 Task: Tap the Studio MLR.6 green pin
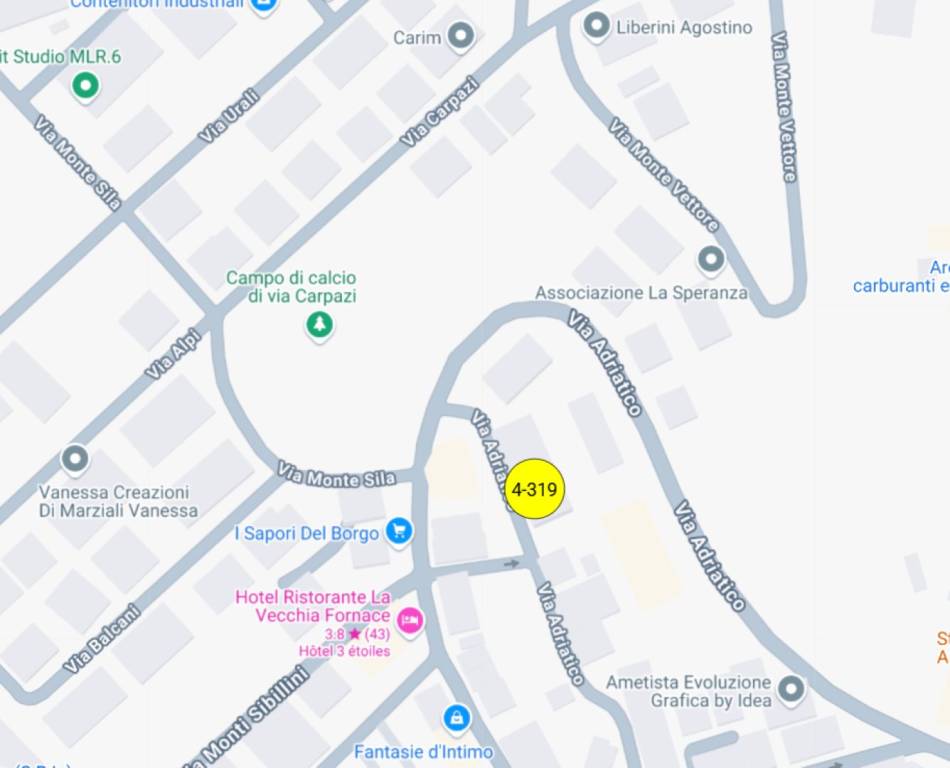click(x=86, y=85)
